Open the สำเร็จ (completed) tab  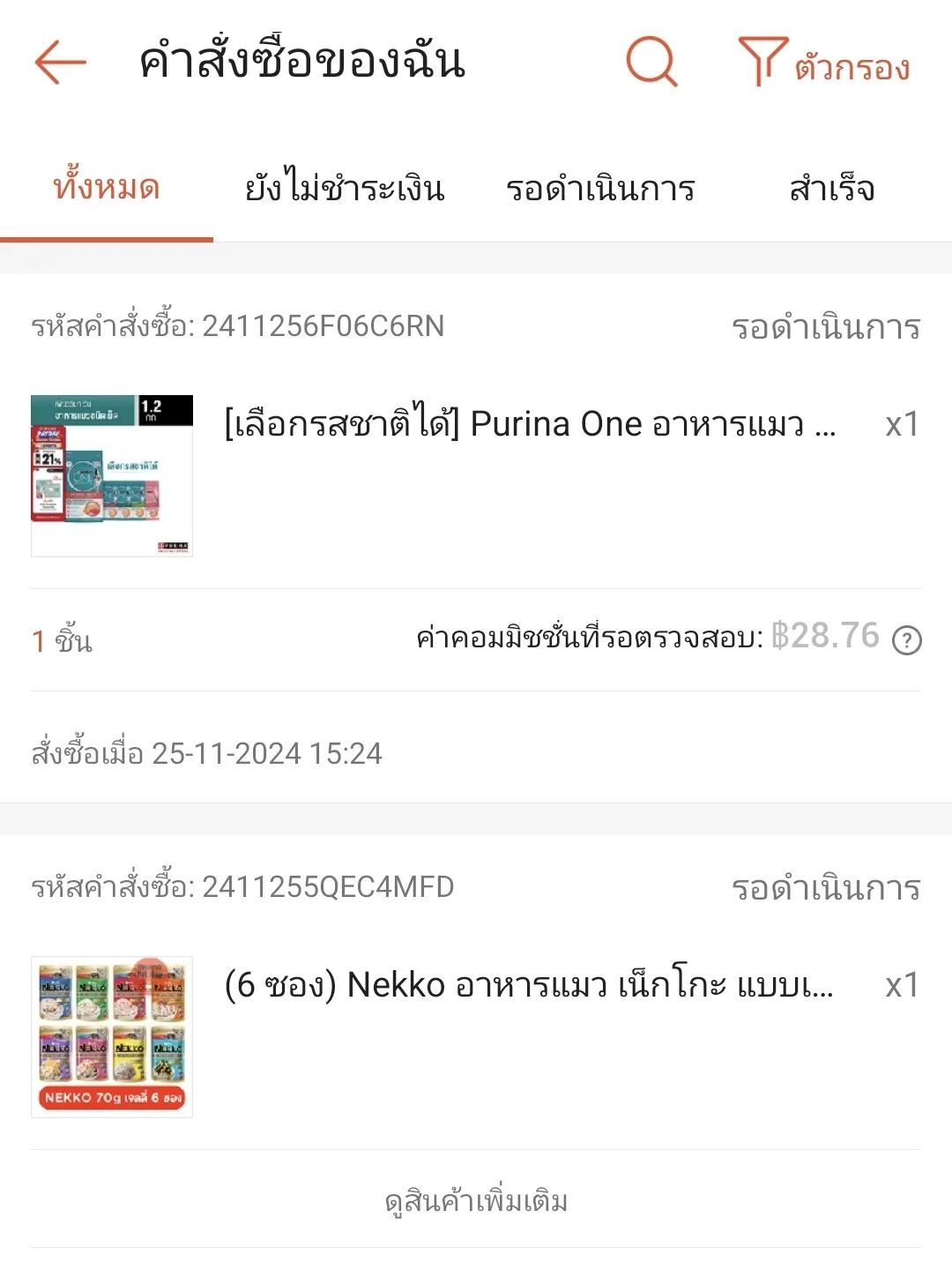click(832, 188)
